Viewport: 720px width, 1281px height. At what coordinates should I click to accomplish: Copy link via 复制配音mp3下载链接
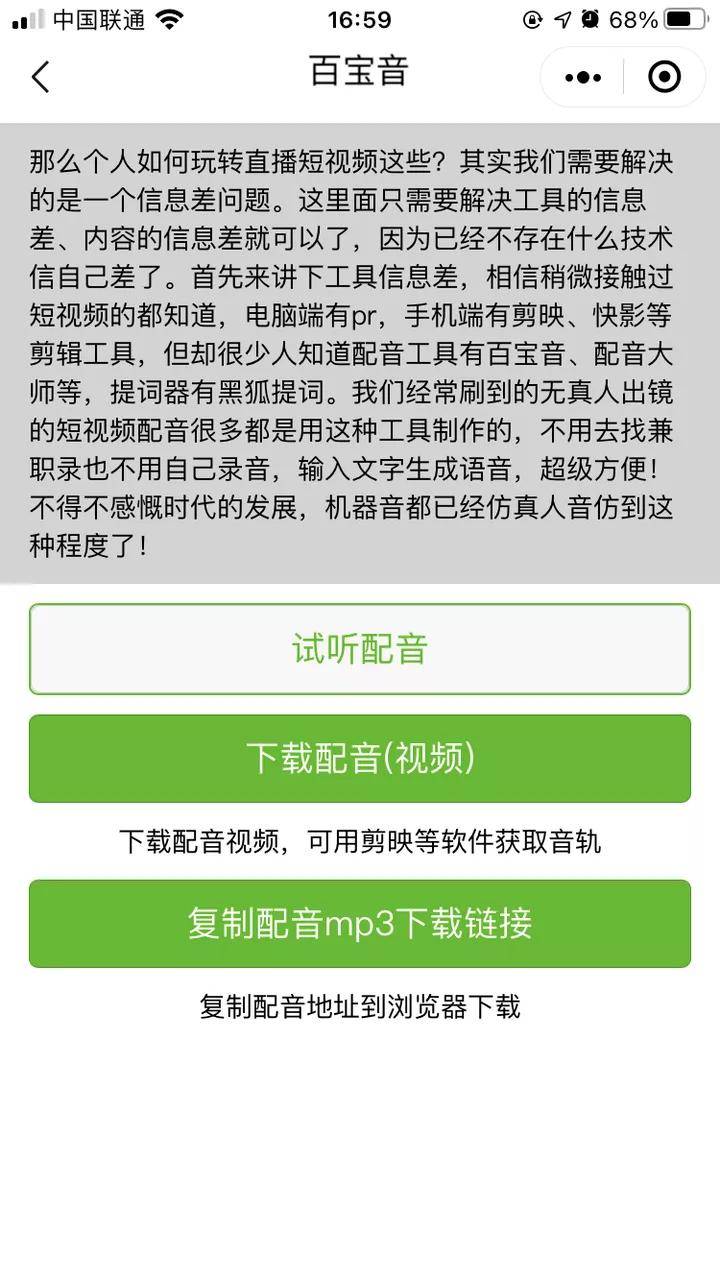[x=360, y=924]
